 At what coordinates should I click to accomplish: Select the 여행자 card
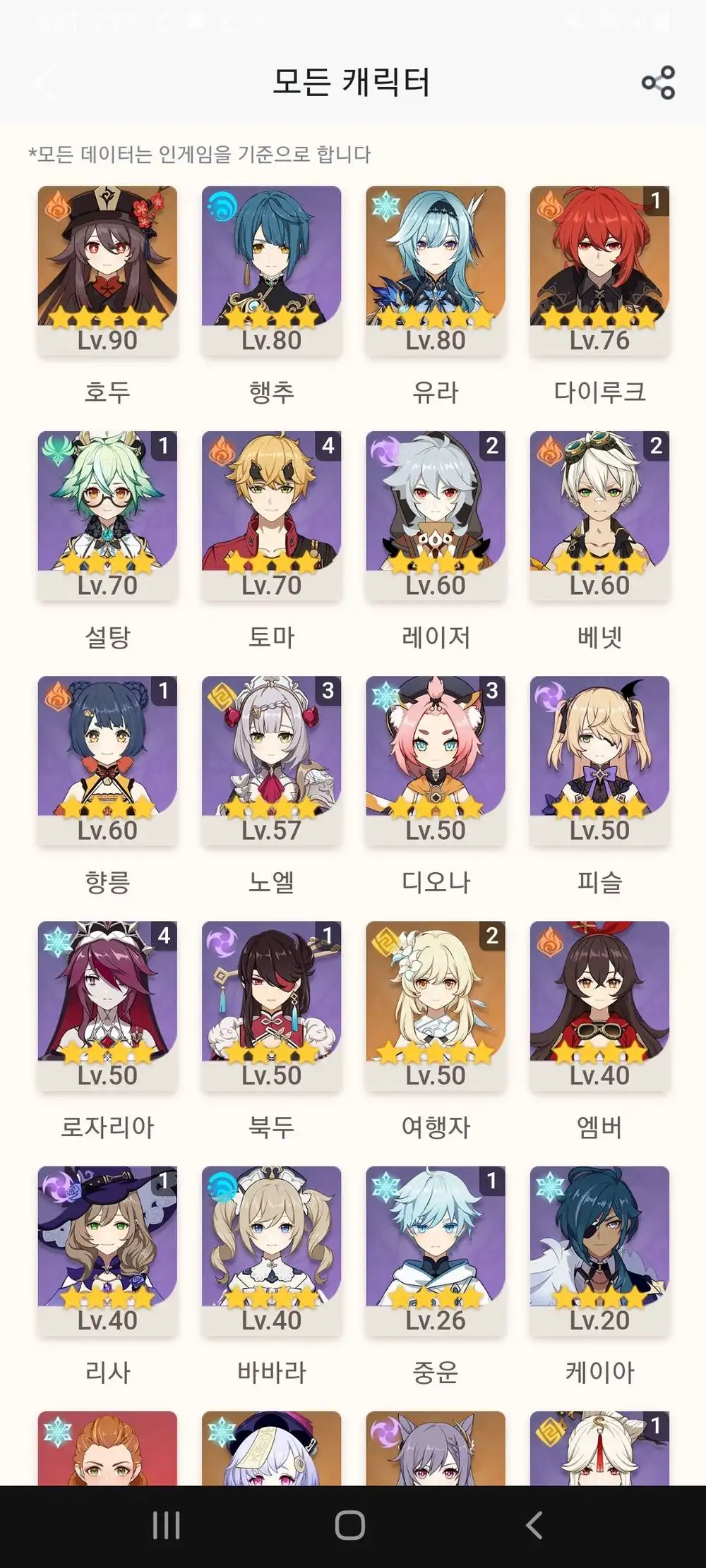[x=436, y=1004]
